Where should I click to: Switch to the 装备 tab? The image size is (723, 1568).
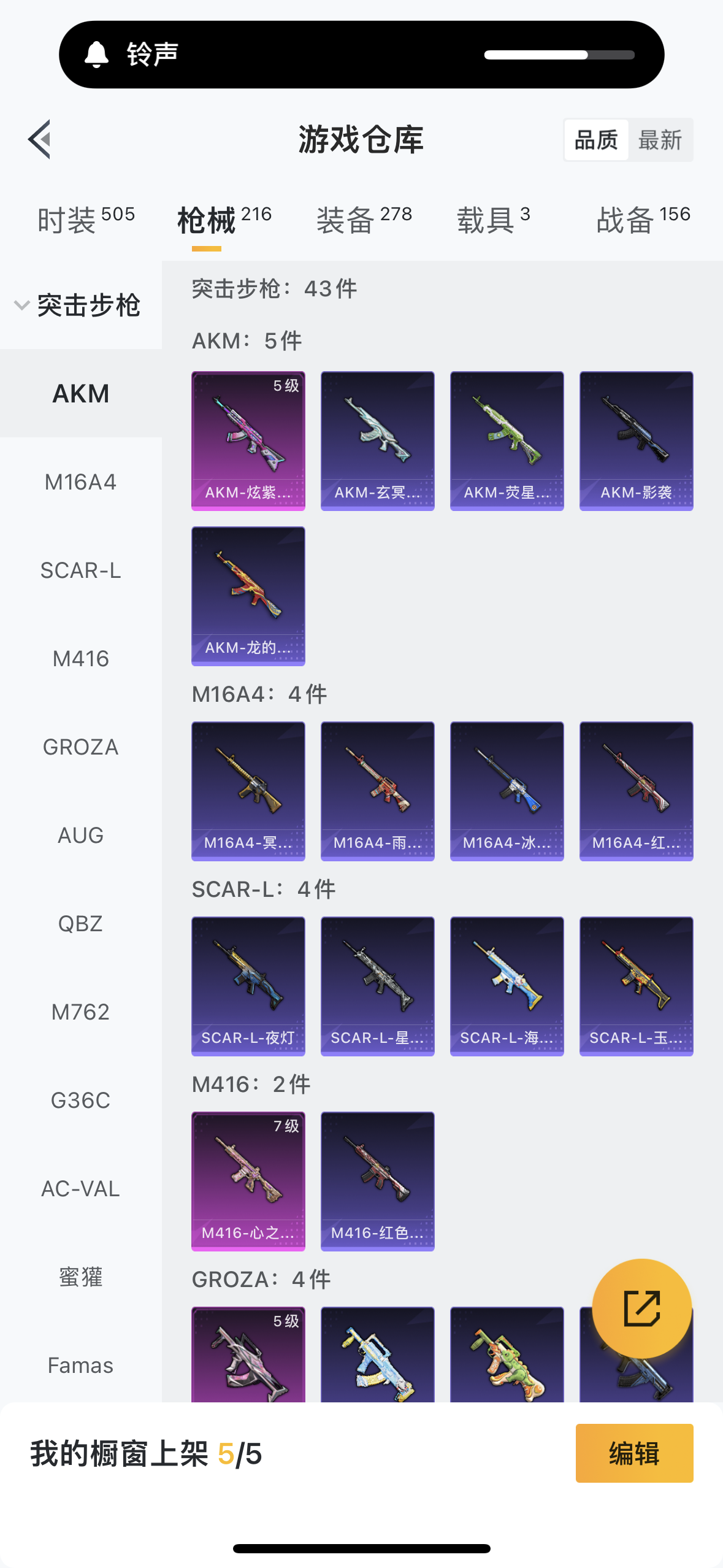pos(364,220)
